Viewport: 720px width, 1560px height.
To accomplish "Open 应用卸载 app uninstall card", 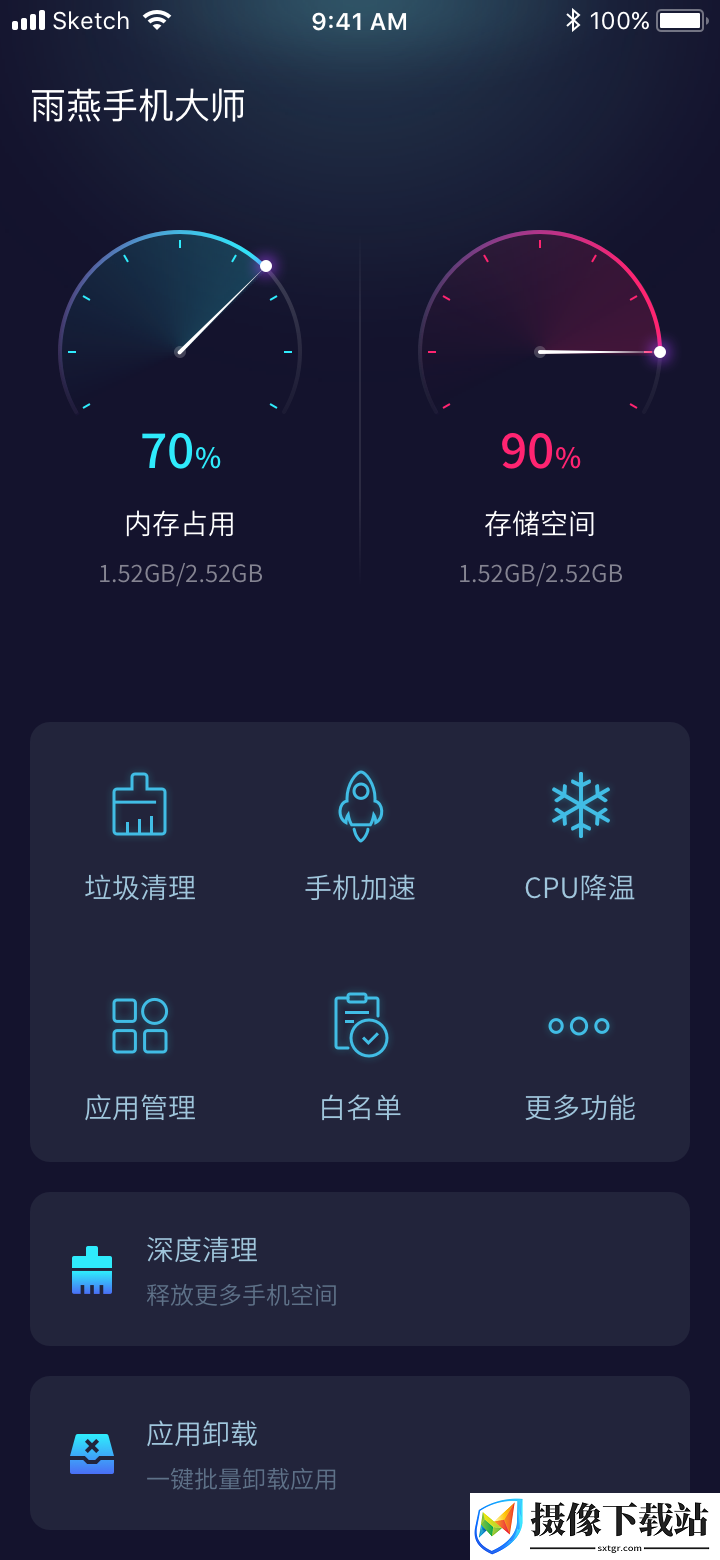I will [x=360, y=1453].
